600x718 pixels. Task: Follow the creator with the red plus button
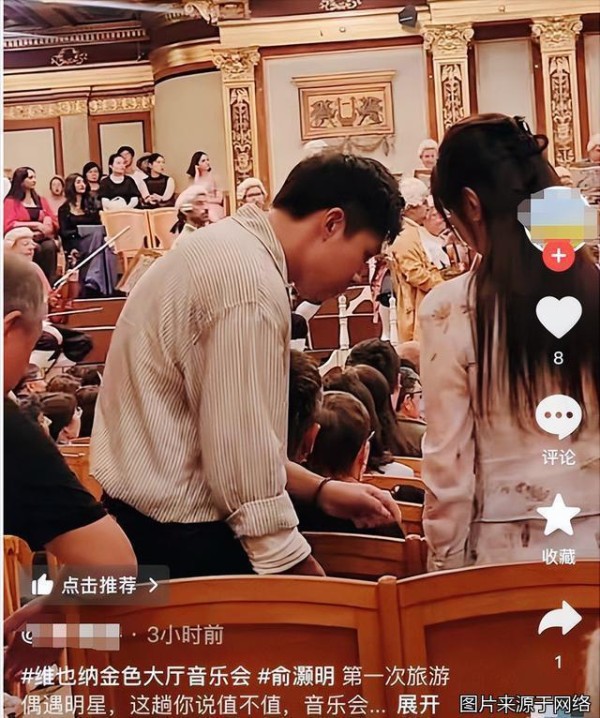[558, 256]
